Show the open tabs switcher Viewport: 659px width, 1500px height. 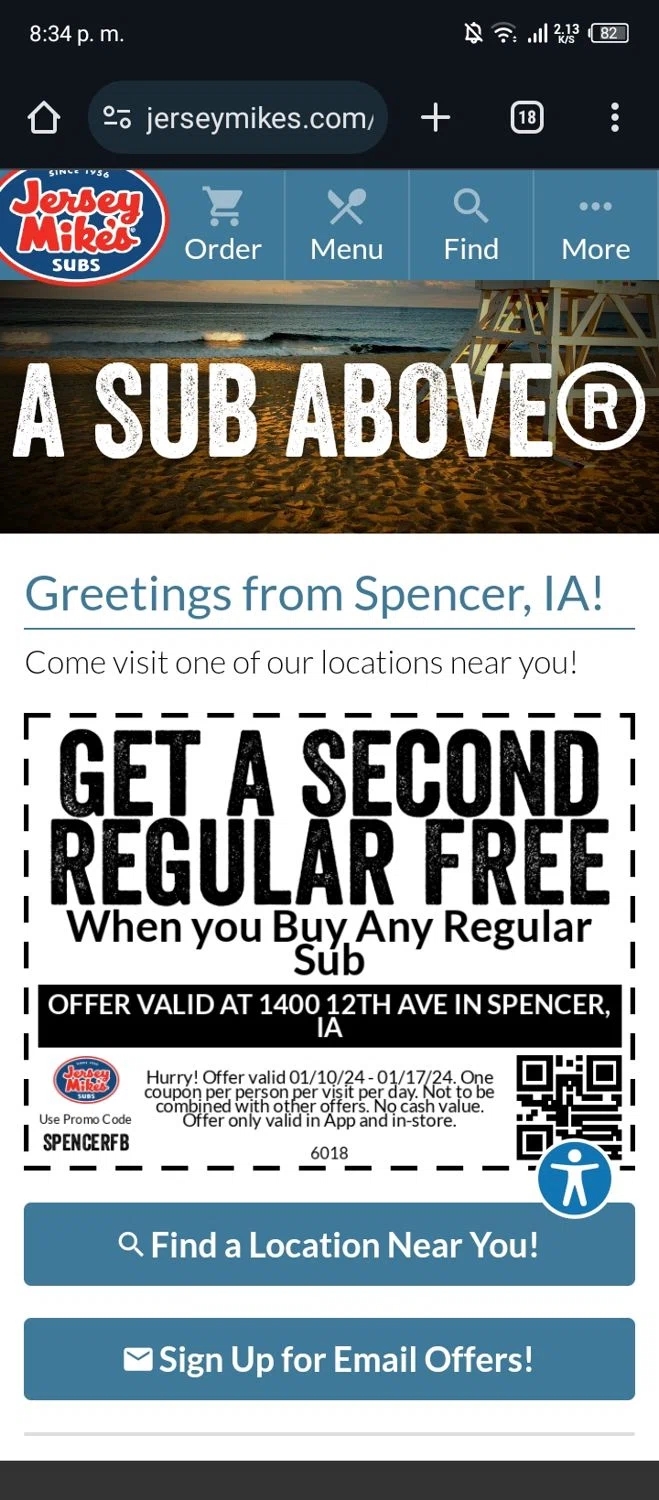[x=527, y=118]
